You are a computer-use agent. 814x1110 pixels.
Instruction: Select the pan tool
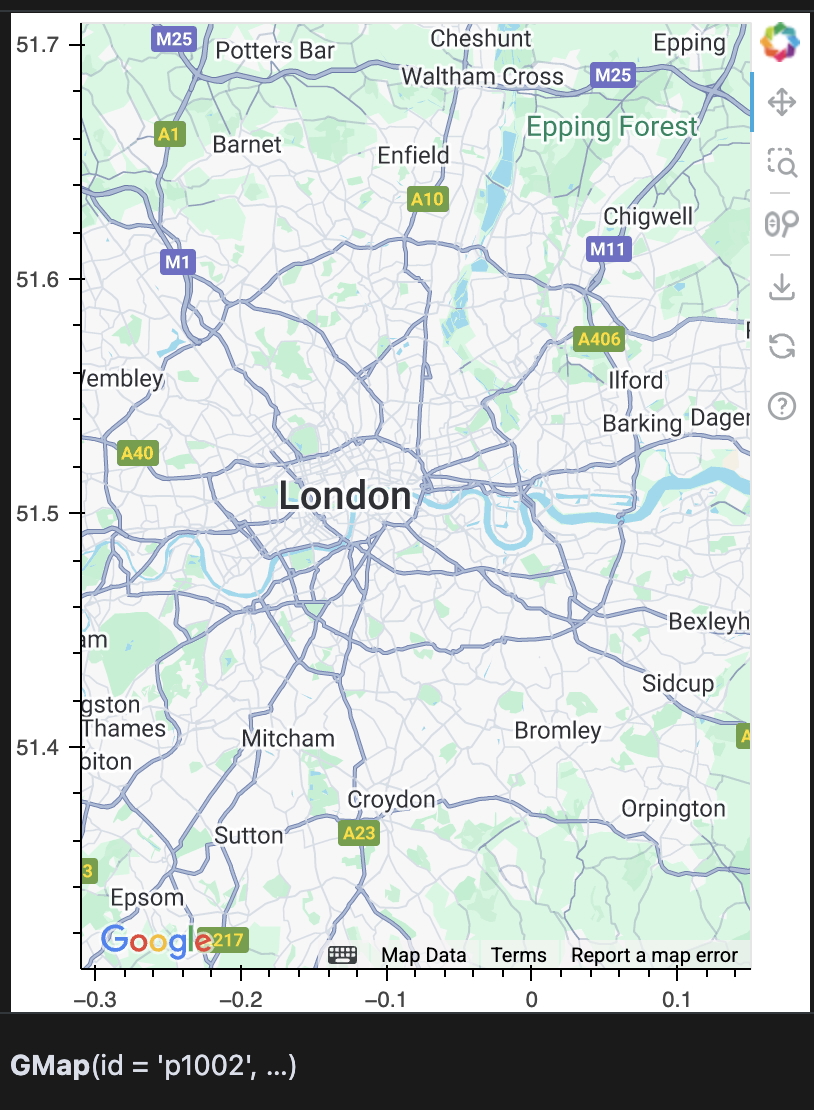point(781,102)
